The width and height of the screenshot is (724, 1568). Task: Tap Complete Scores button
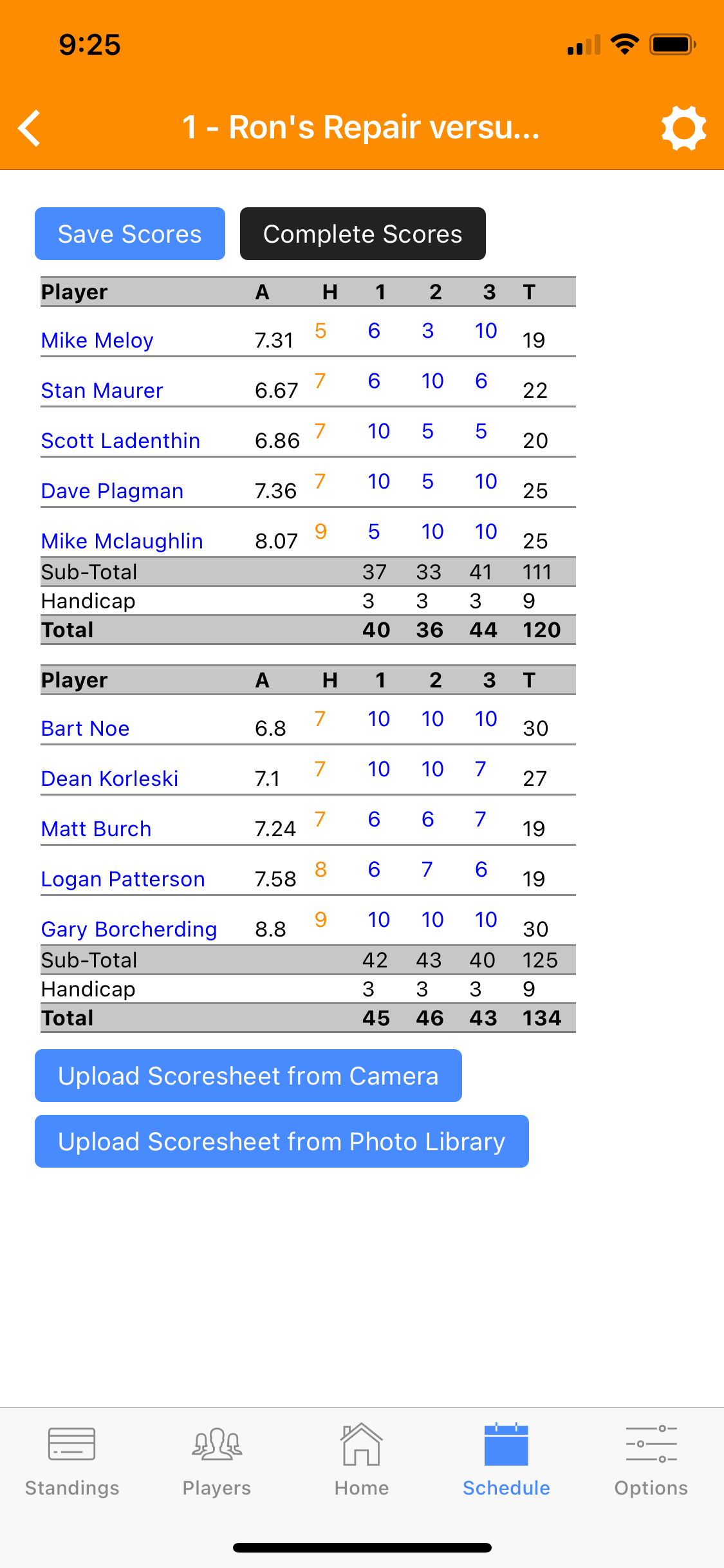[x=362, y=234]
